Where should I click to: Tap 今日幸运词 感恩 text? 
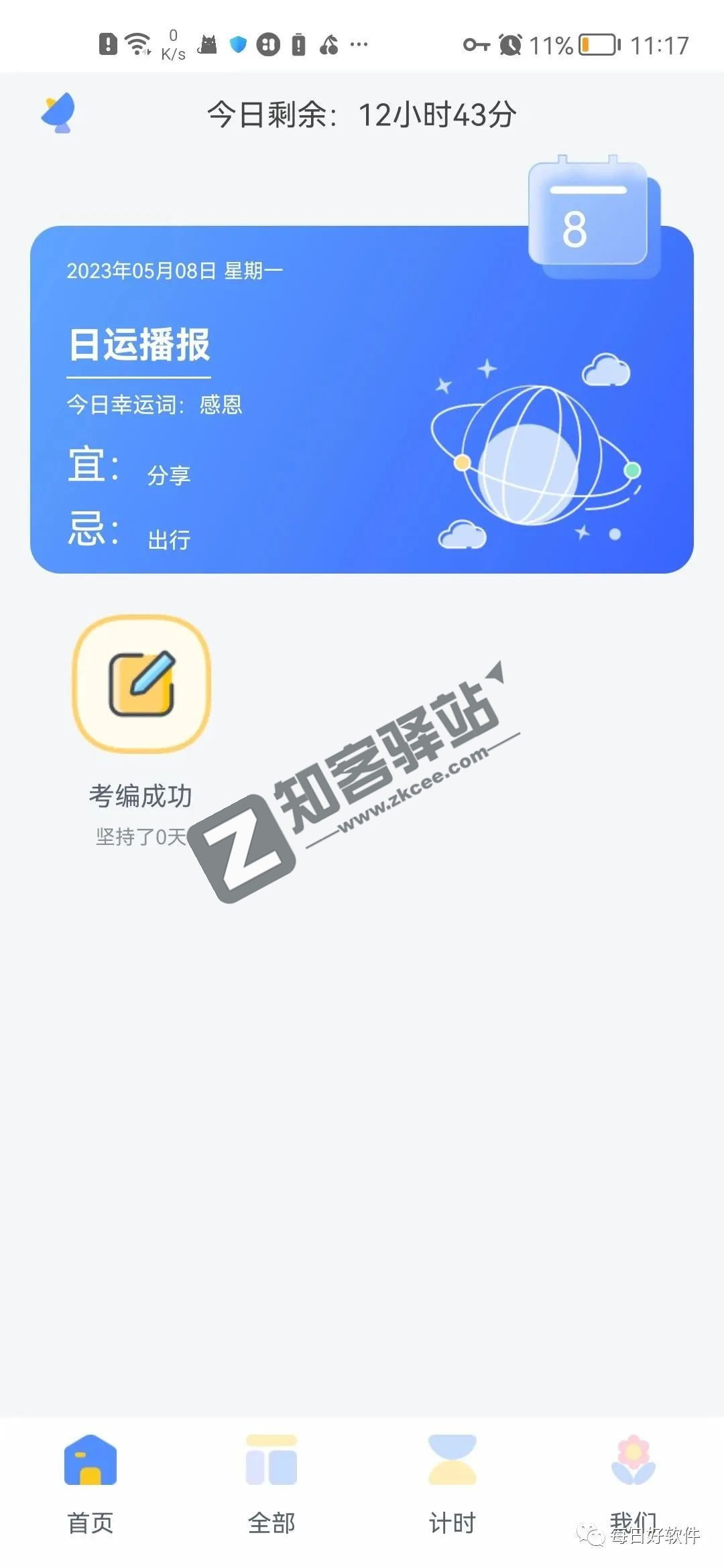click(154, 404)
